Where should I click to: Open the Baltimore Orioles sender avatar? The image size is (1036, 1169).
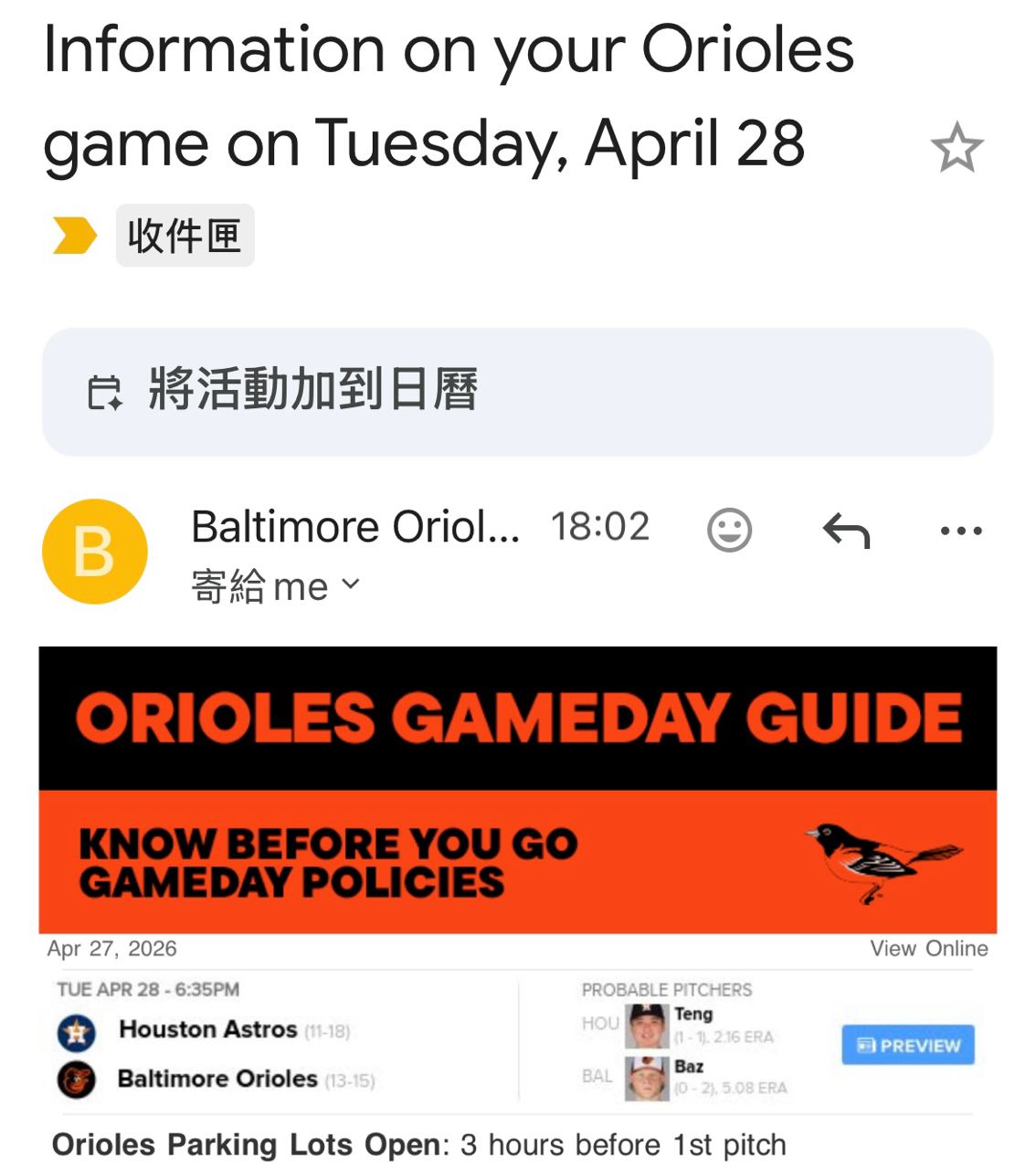tap(95, 552)
